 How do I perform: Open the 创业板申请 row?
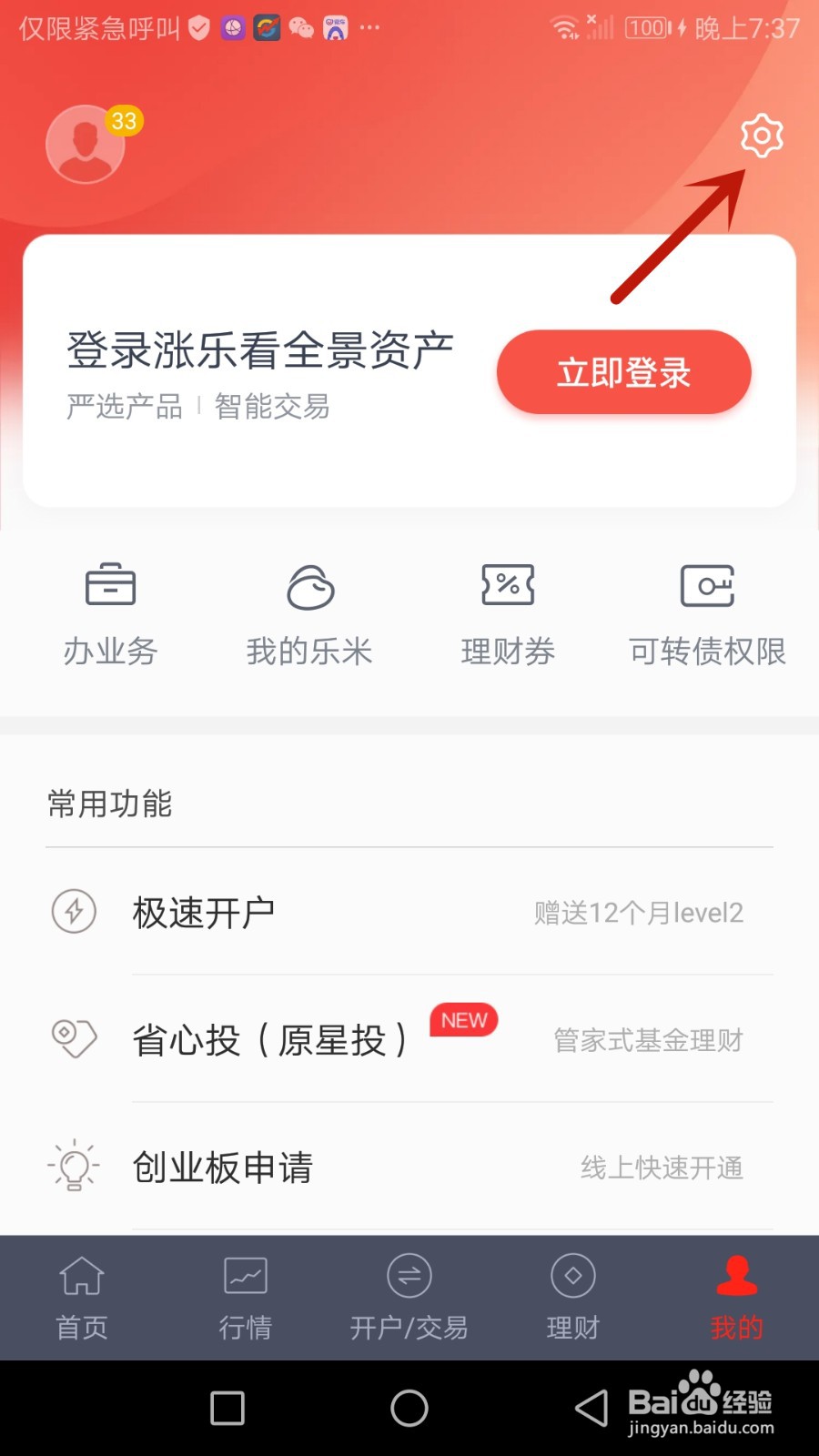[x=409, y=1167]
